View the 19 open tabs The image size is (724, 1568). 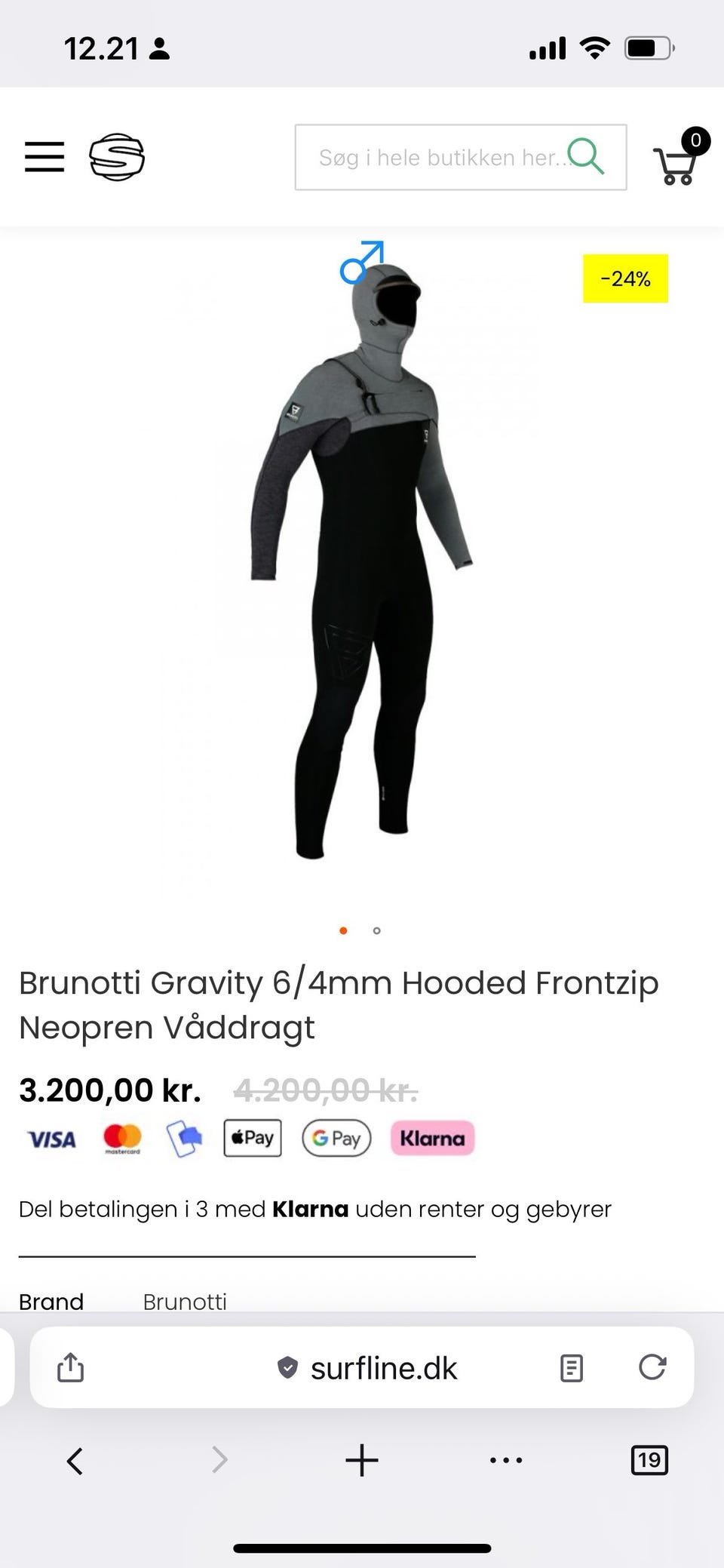[x=649, y=1460]
